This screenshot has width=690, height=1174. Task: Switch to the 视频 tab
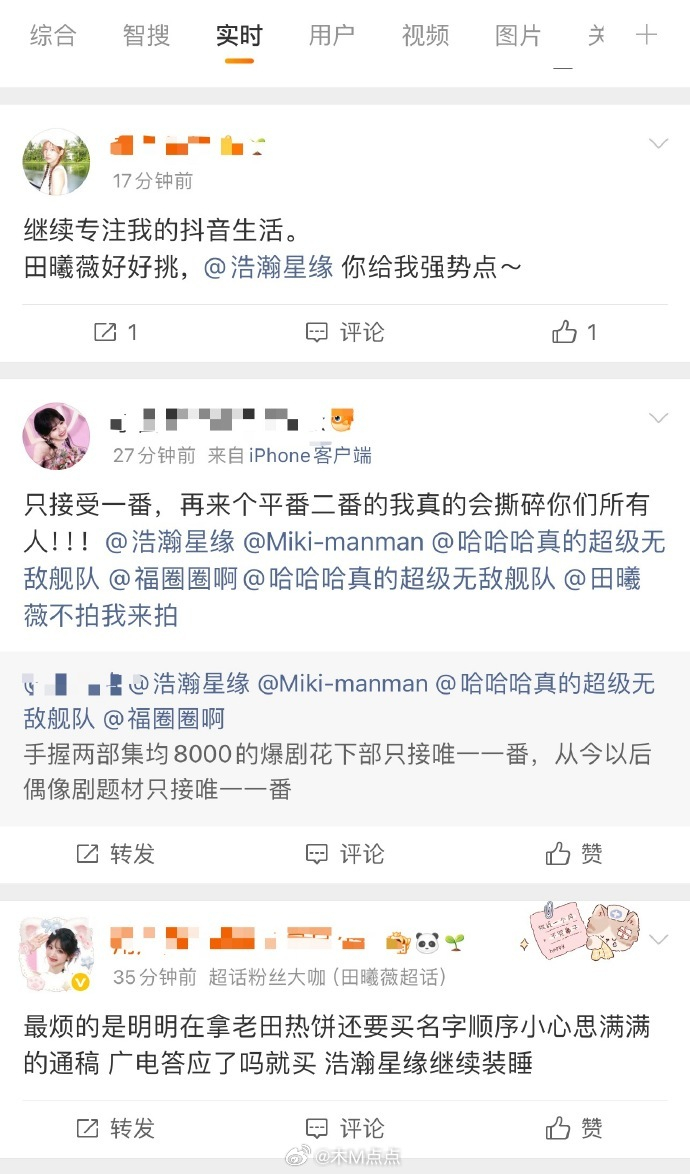tap(425, 36)
